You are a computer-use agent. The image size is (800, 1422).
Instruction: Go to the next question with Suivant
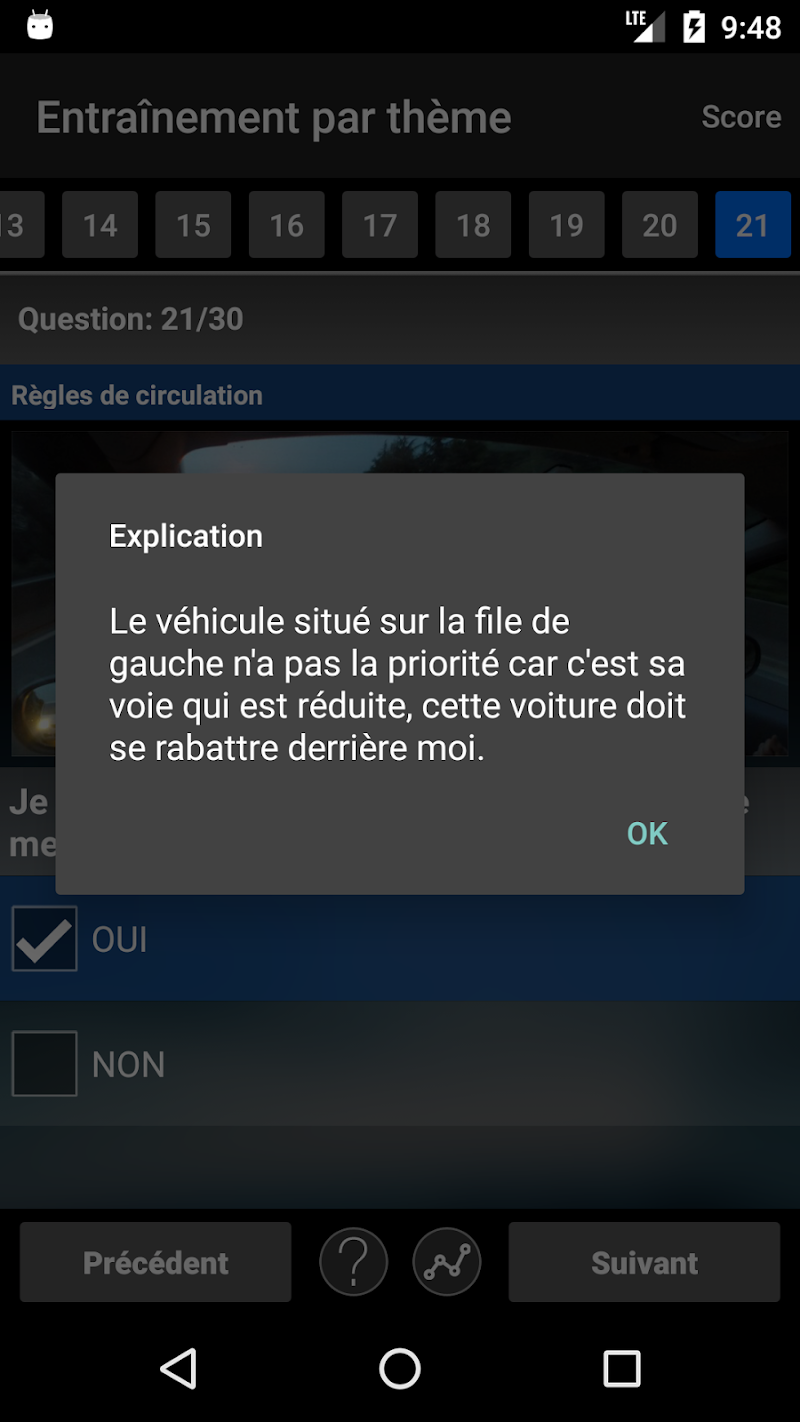tap(644, 1262)
